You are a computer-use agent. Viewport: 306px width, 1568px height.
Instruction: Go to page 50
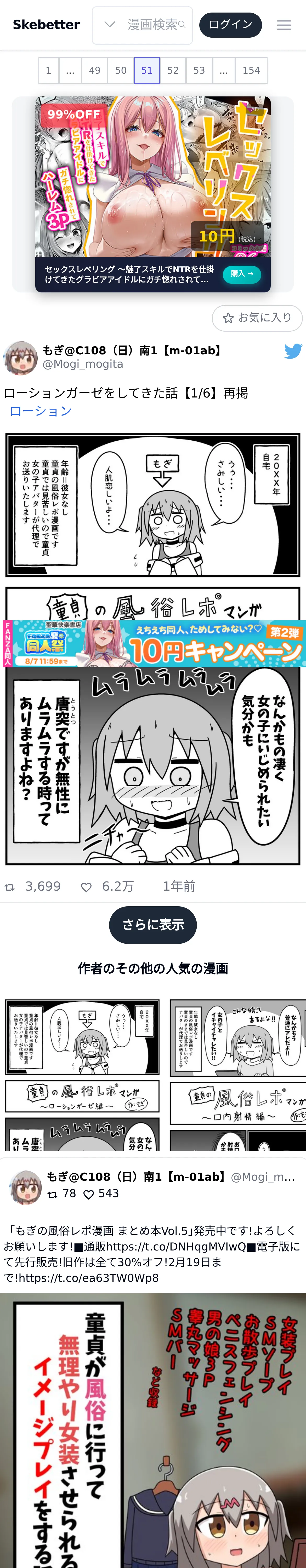(121, 71)
